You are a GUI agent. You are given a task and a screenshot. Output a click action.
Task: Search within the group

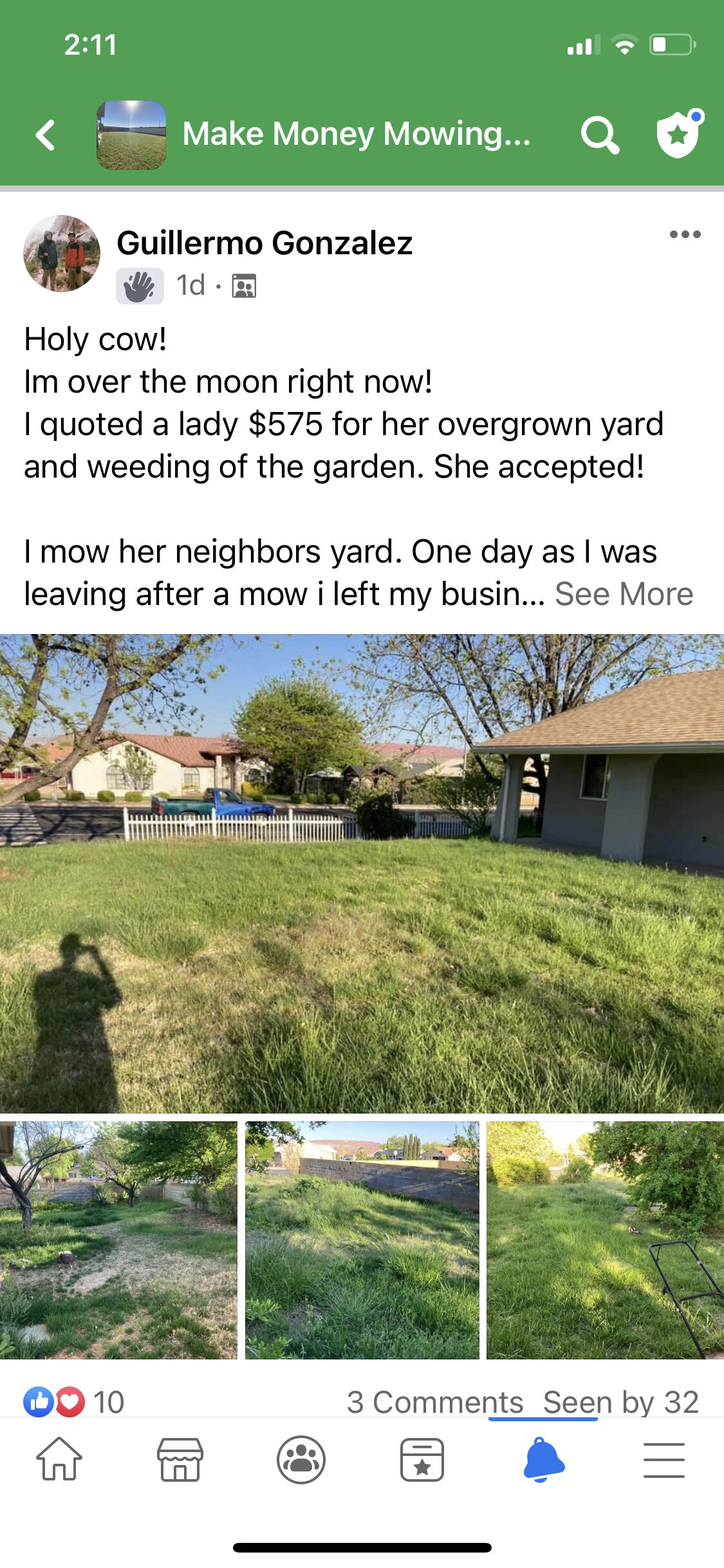pos(600,135)
